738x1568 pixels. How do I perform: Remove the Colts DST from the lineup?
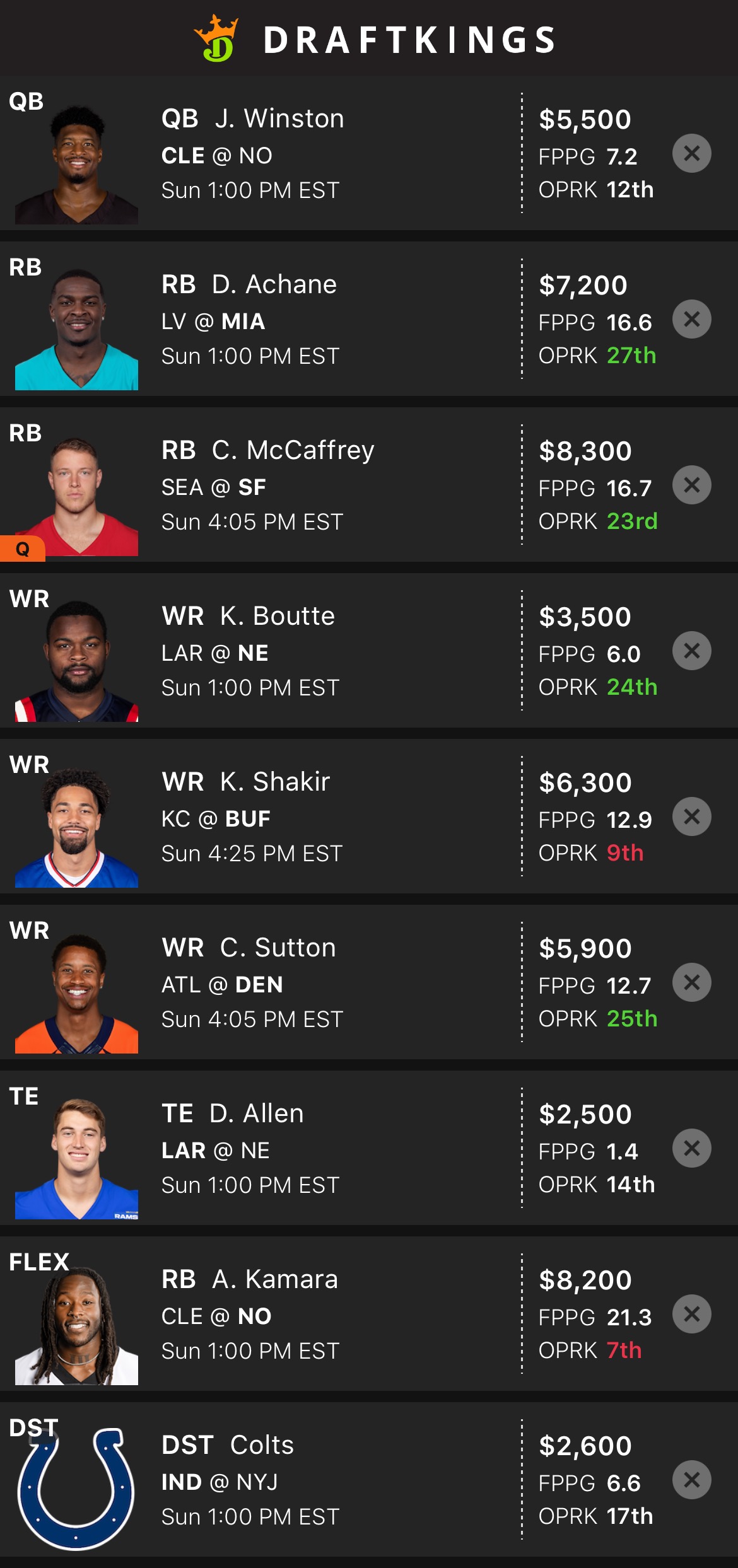point(691,1480)
